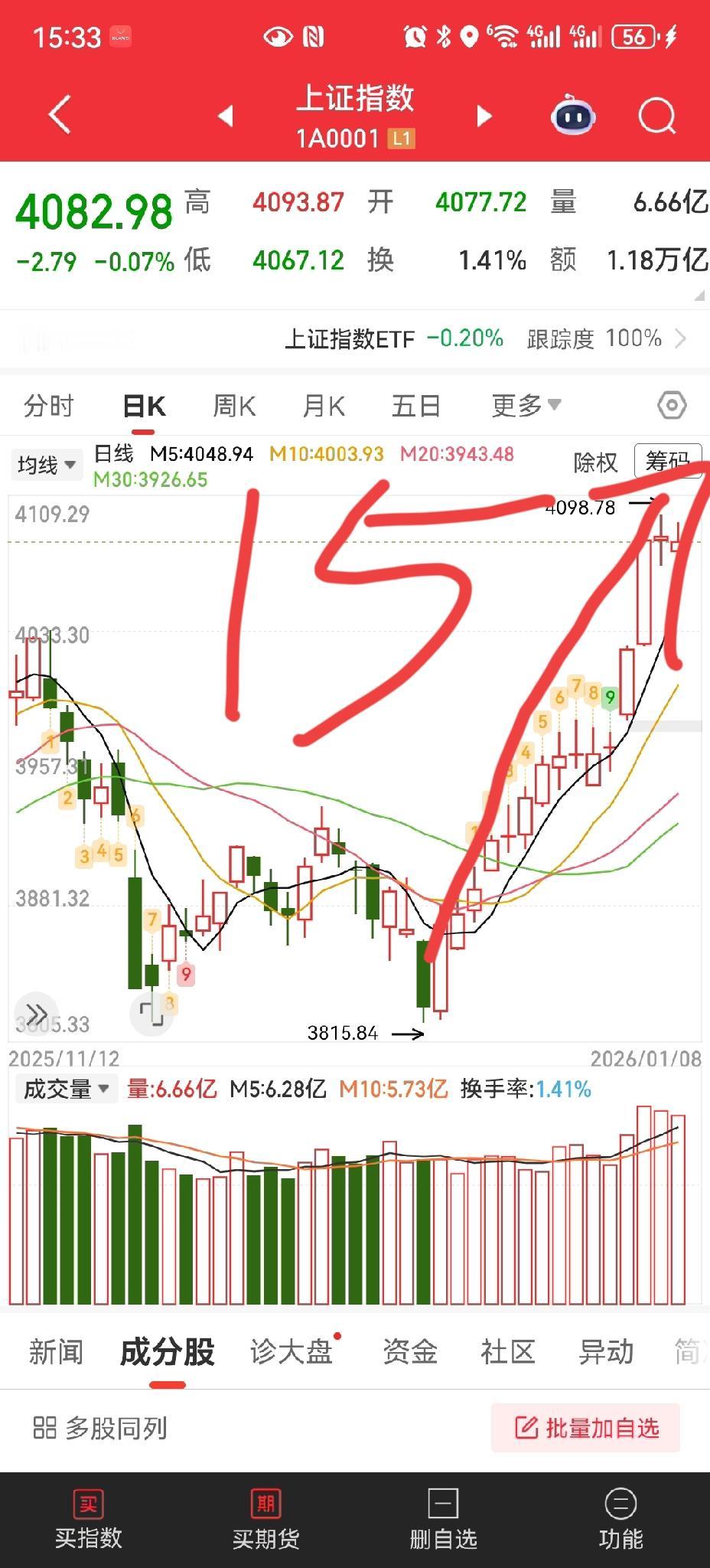Image resolution: width=710 pixels, height=1568 pixels.
Task: Tap the right arrow to view next index
Action: point(484,115)
